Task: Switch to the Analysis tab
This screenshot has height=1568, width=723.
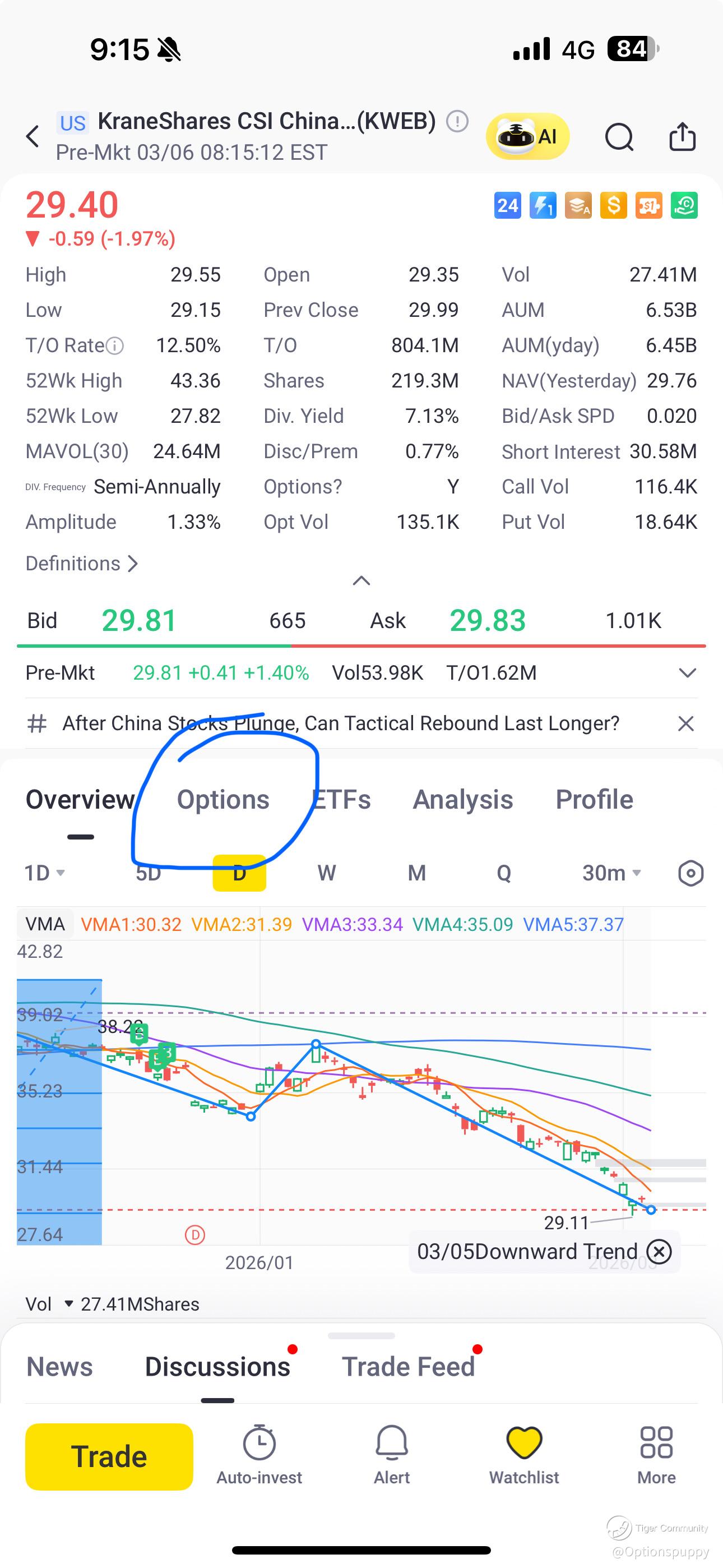Action: [x=462, y=799]
